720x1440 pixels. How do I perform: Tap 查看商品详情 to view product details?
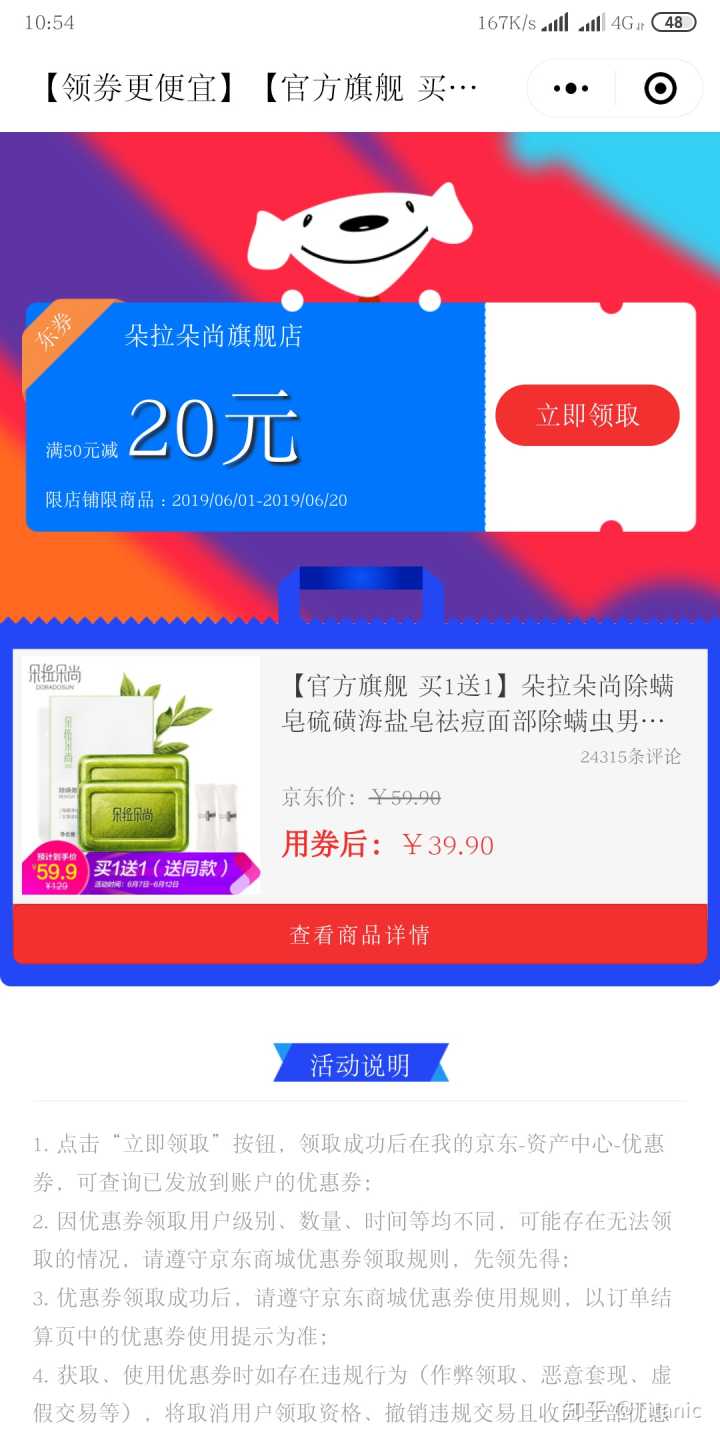click(360, 935)
